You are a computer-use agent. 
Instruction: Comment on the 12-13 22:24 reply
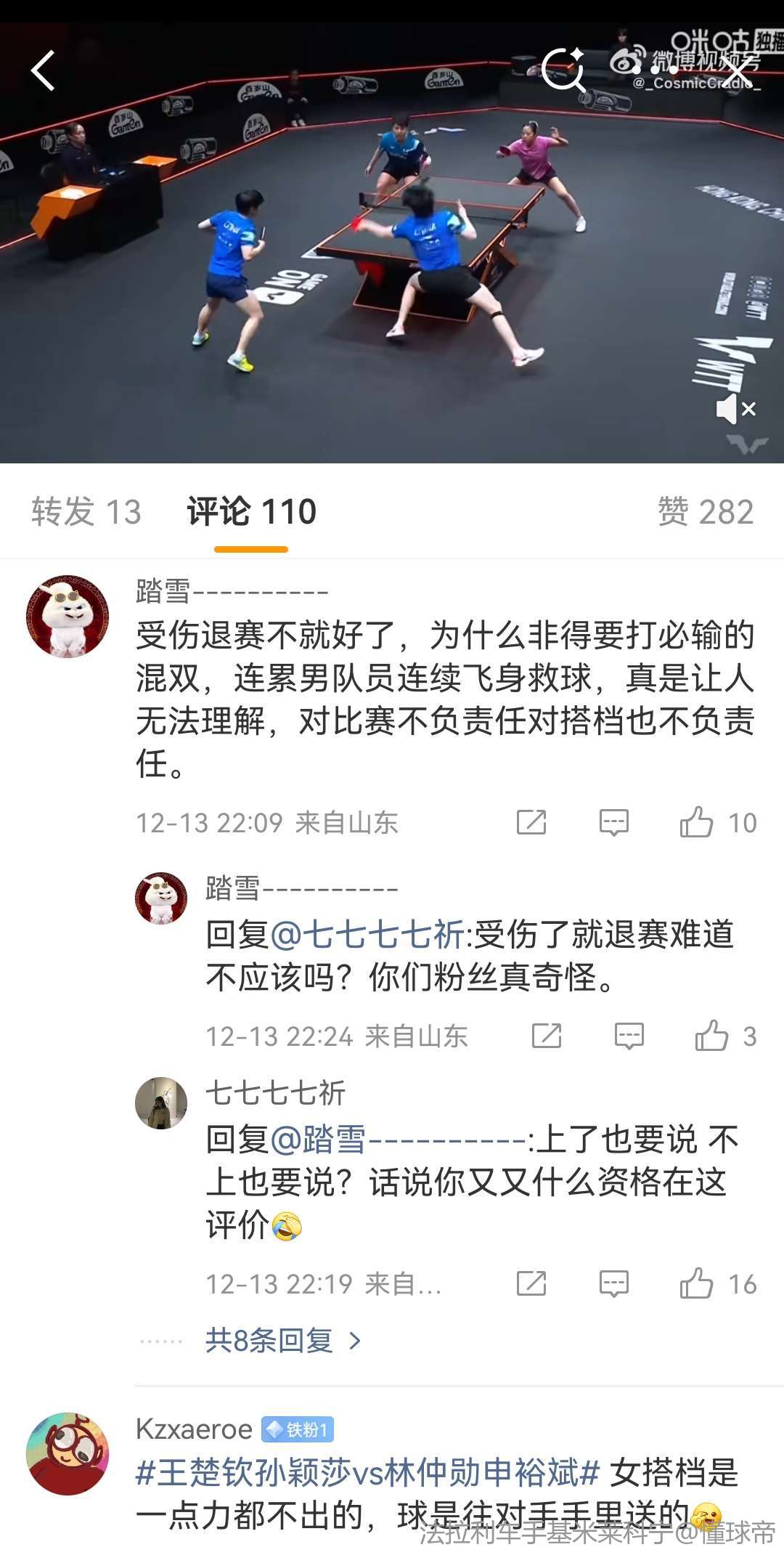coord(629,1036)
